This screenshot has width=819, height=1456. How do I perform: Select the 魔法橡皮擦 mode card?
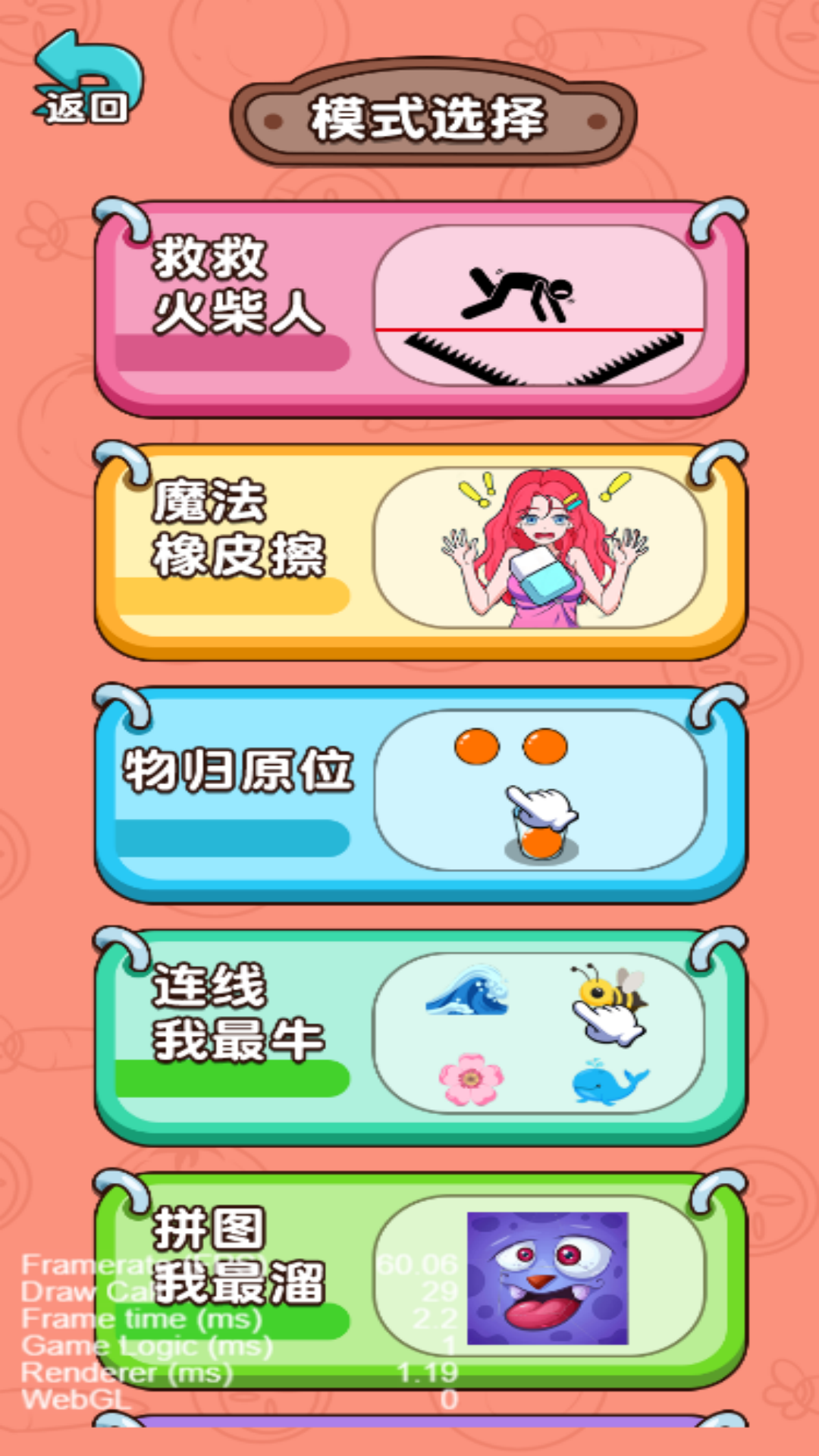(x=421, y=550)
